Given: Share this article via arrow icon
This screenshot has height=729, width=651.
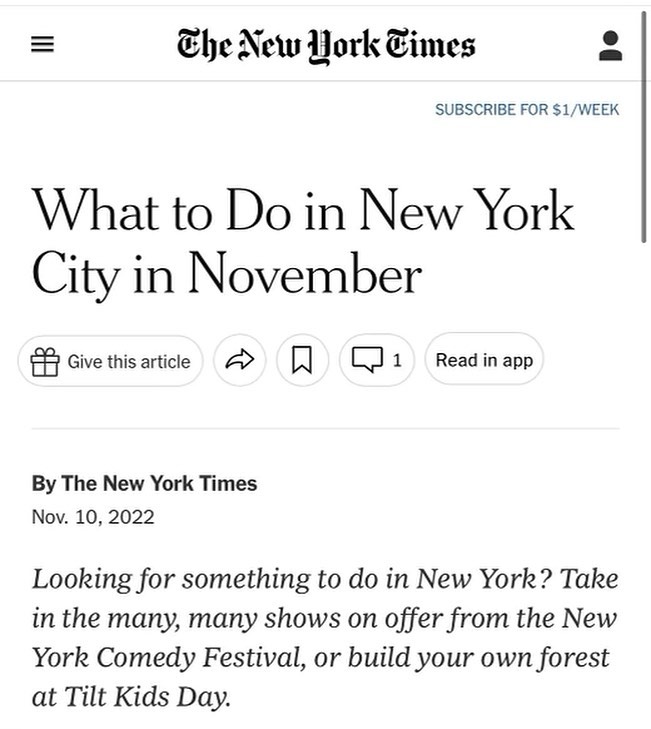Looking at the screenshot, I should pyautogui.click(x=240, y=361).
